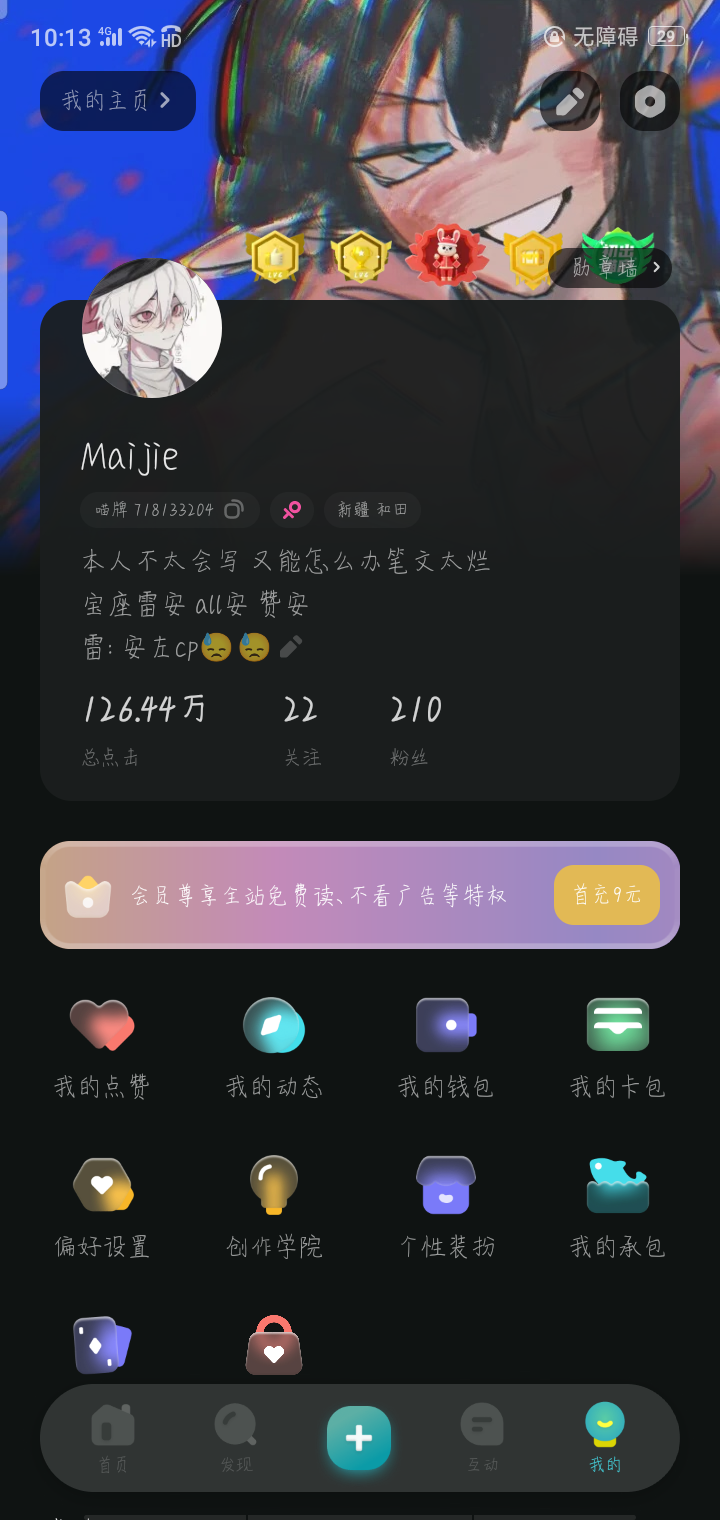Edit the bio with small pencil
The image size is (720, 1520).
(291, 647)
